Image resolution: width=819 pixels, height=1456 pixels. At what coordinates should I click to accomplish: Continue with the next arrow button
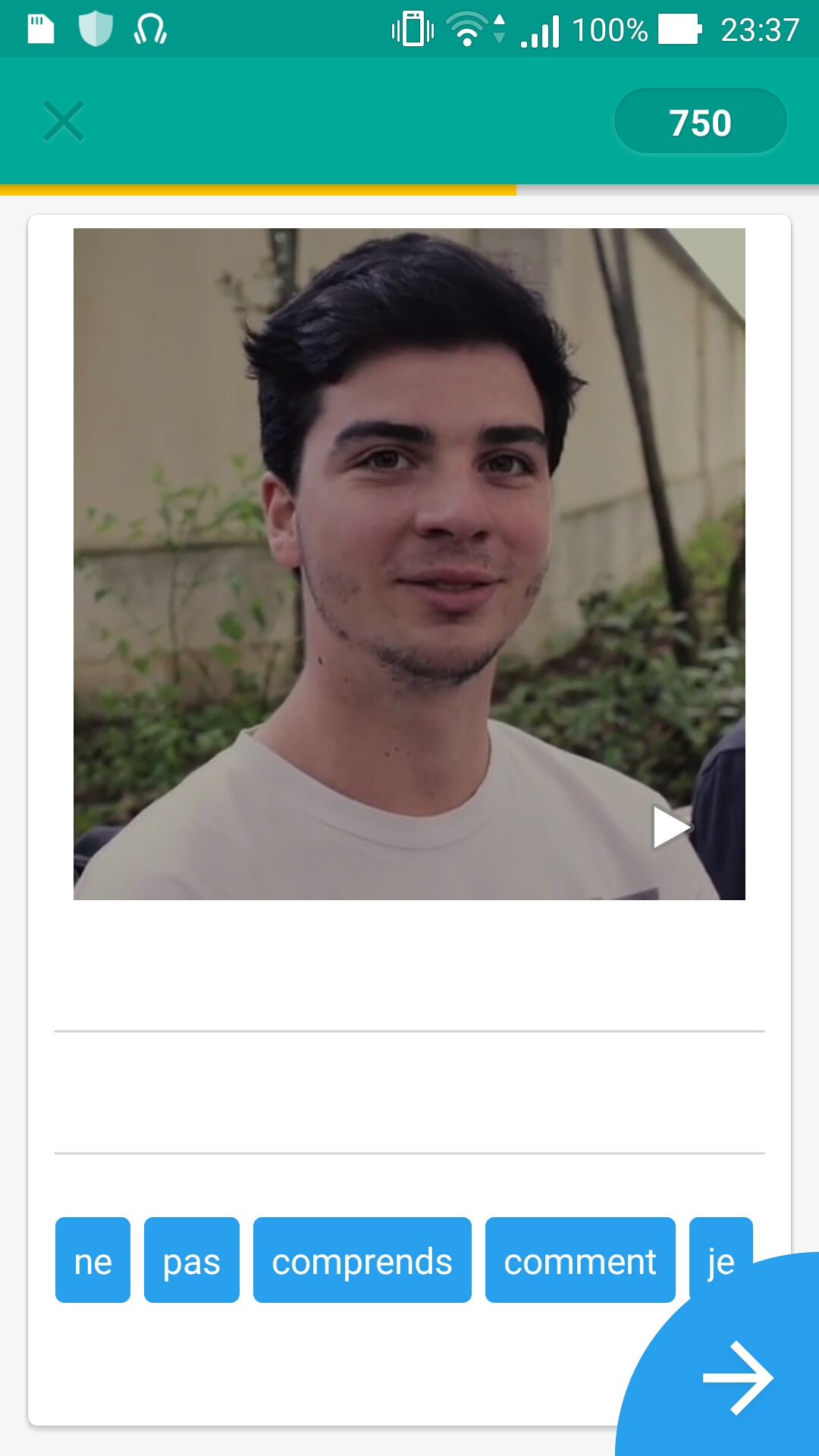(737, 1377)
